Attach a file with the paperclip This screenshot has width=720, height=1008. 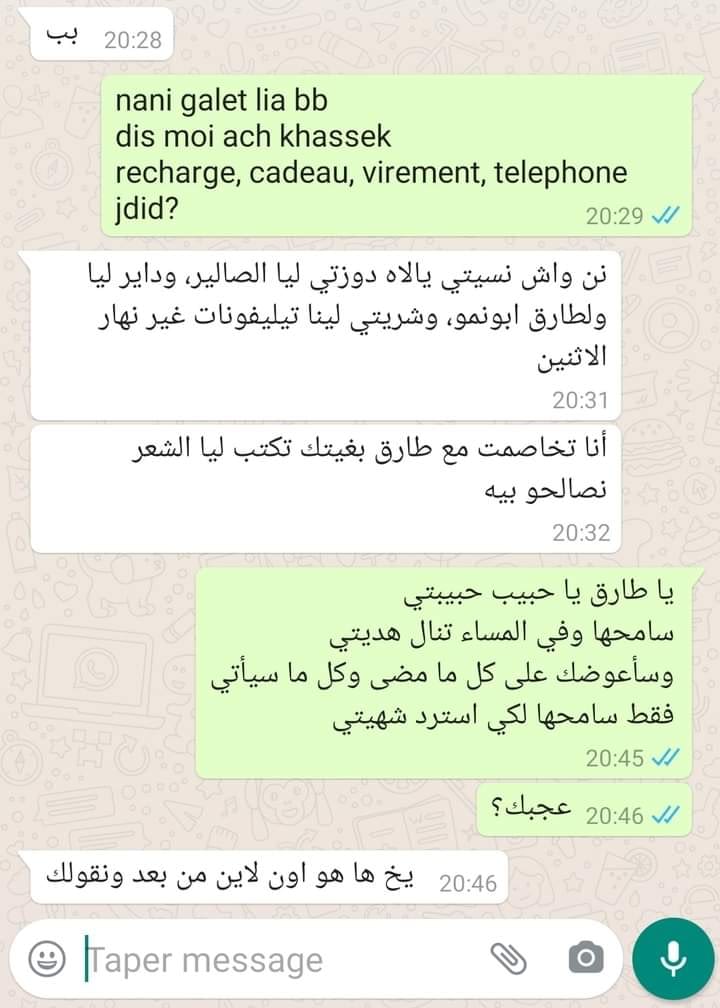(509, 959)
